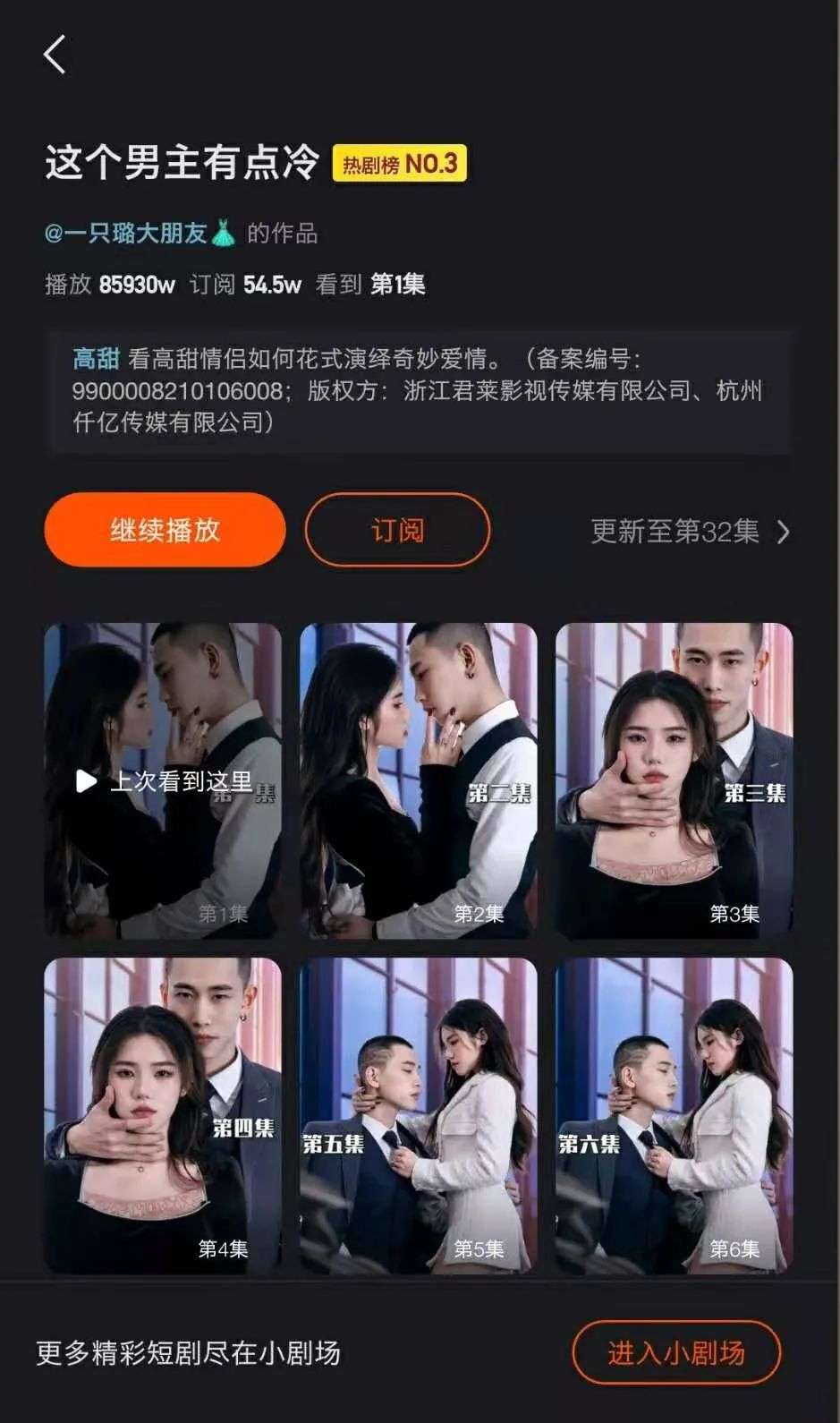840x1423 pixels.
Task: Open episode list 更新至第32集
Action: pos(690,532)
